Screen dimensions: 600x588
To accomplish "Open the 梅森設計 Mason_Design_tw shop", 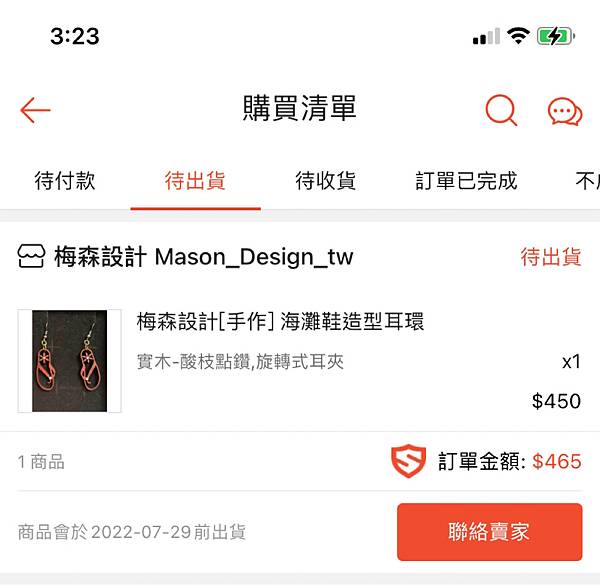I will coord(186,257).
